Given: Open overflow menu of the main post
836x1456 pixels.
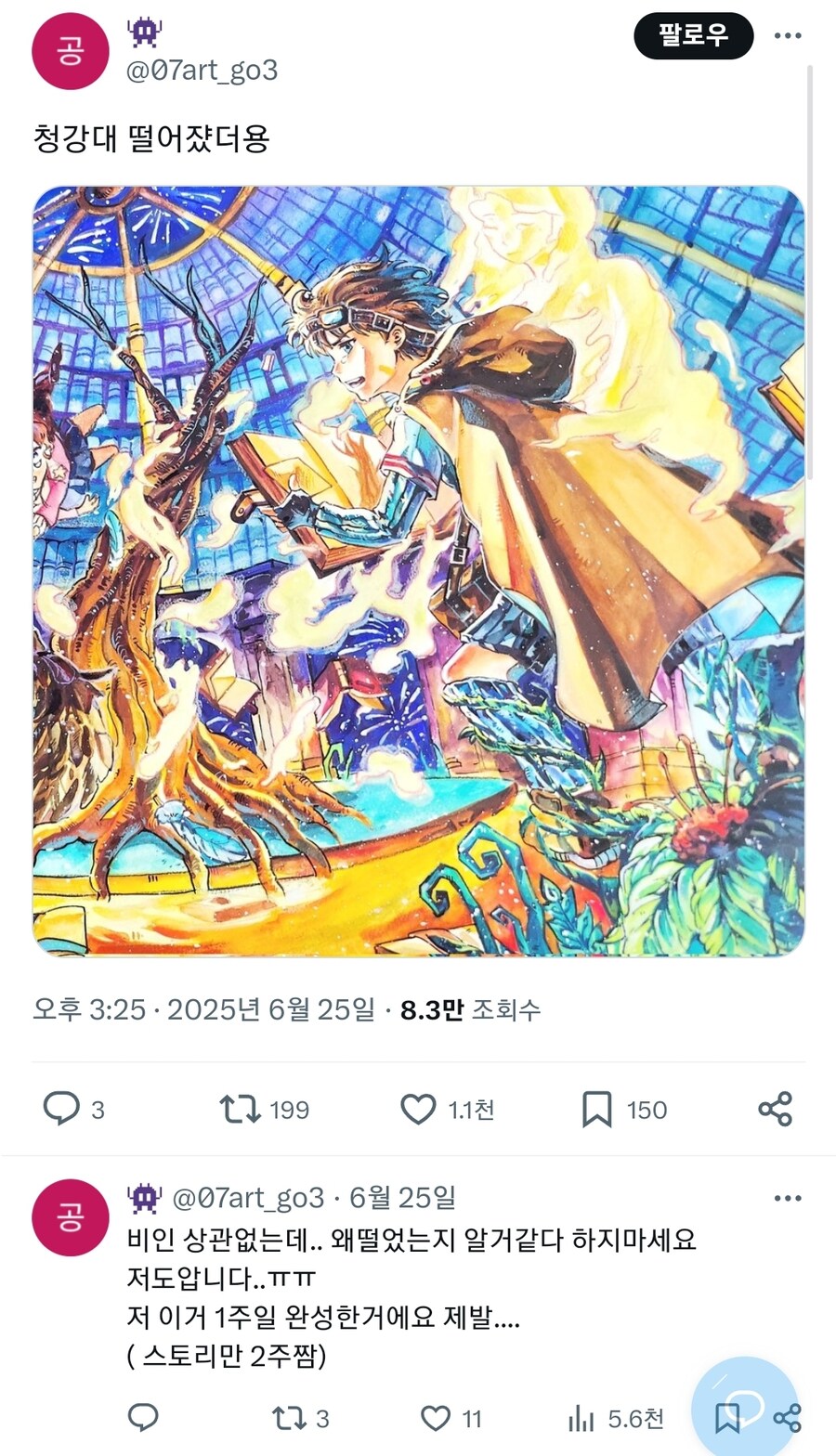Looking at the screenshot, I should tap(787, 36).
